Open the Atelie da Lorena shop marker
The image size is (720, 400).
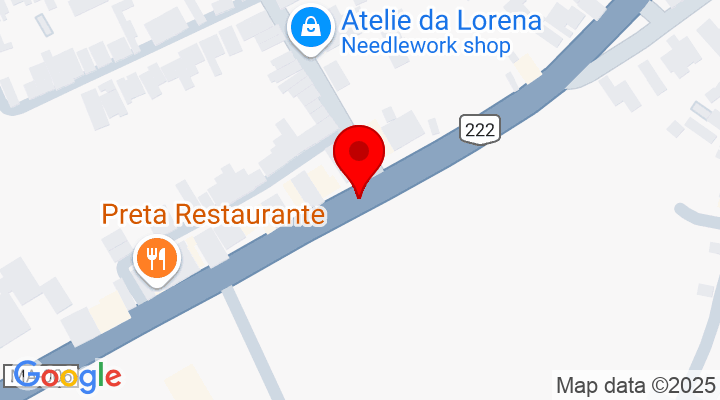313,27
